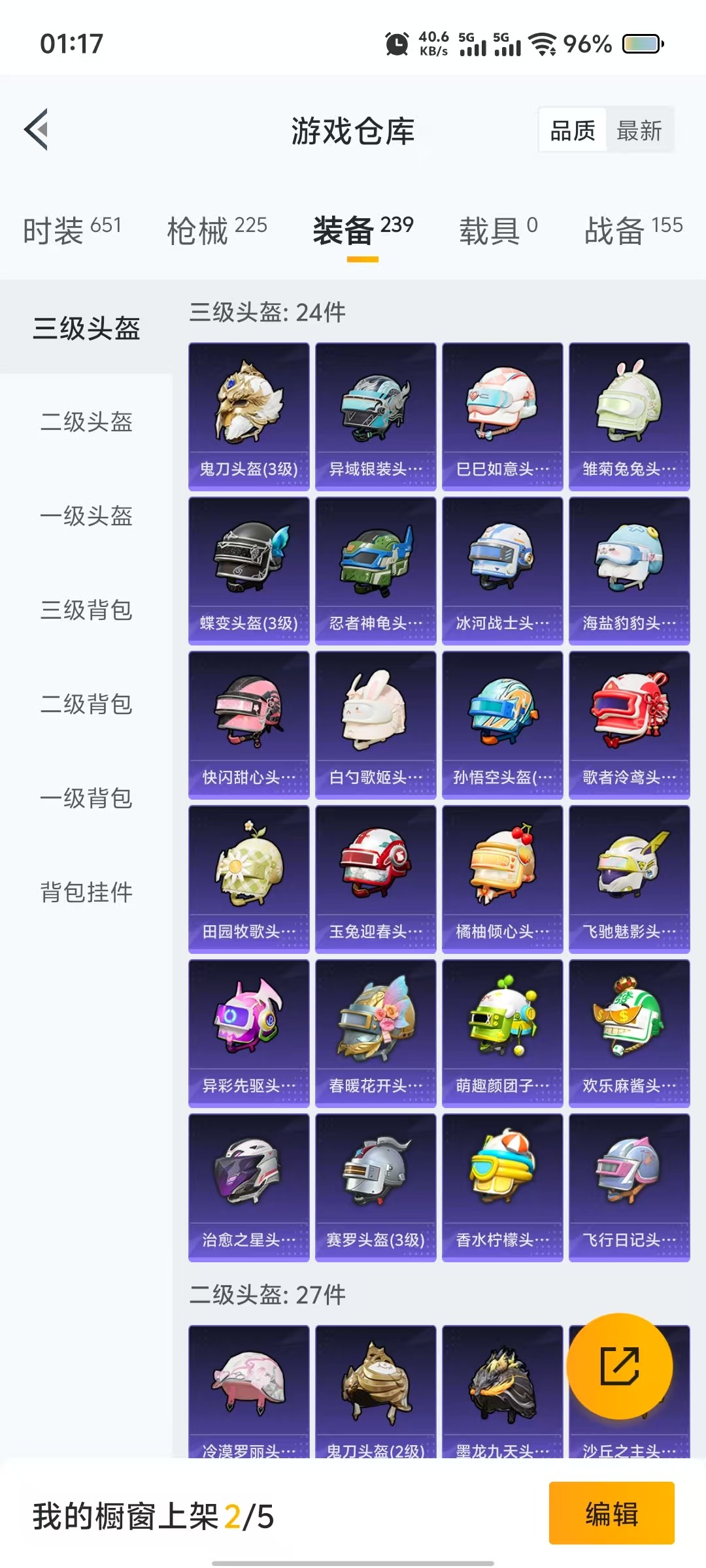Open the 一级背包 category
Image resolution: width=706 pixels, height=1568 pixels.
click(x=86, y=798)
